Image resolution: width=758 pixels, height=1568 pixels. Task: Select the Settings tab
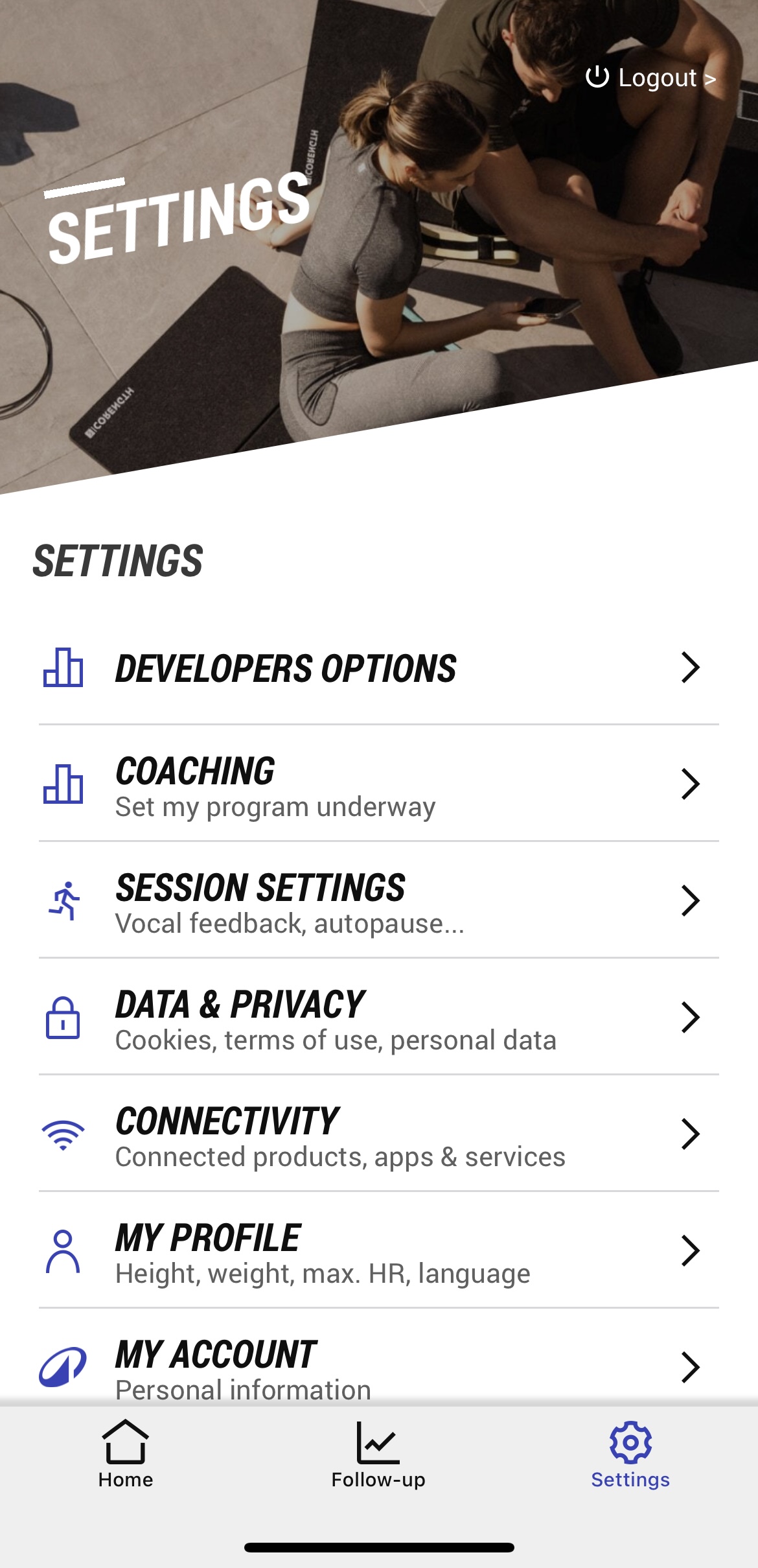pos(630,1455)
